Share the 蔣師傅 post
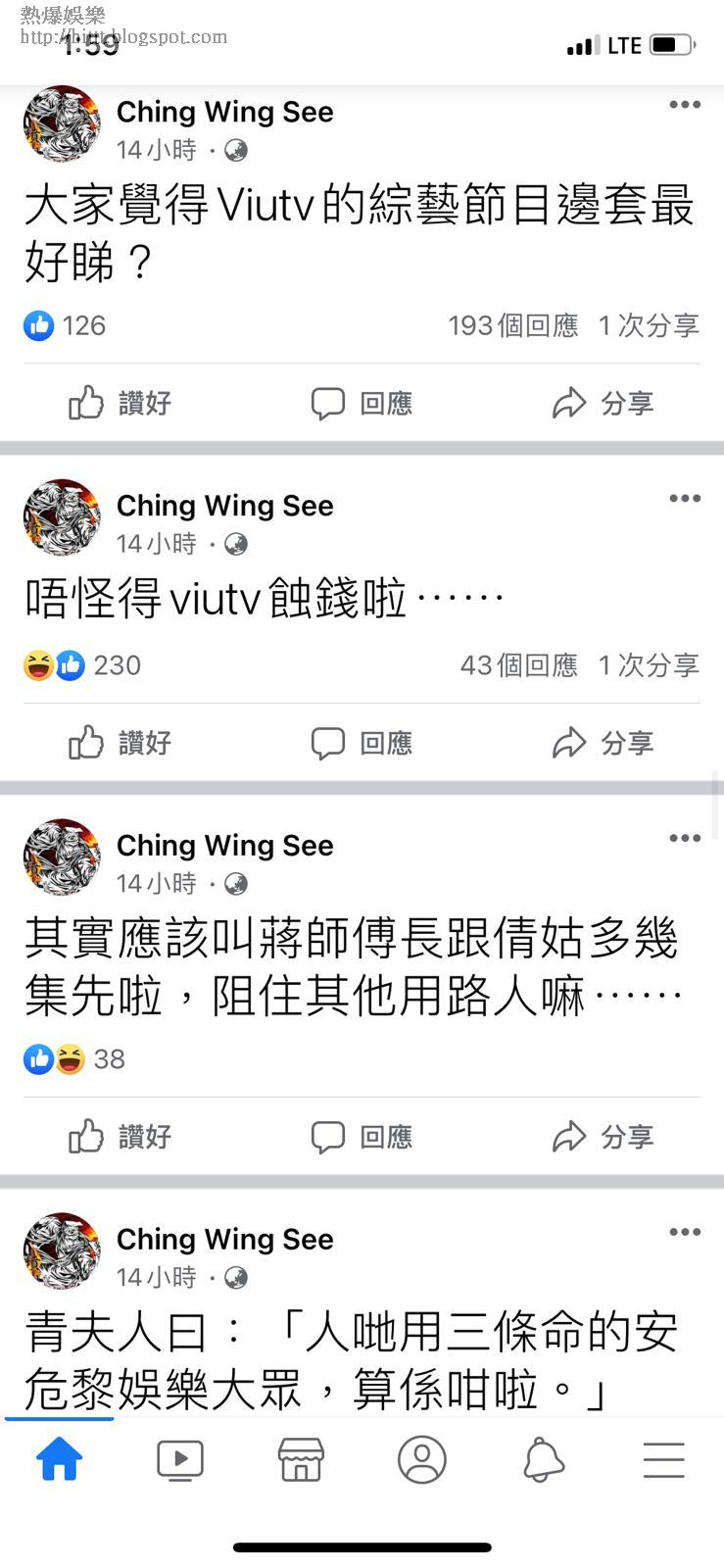Image resolution: width=724 pixels, height=1568 pixels. (x=603, y=1137)
